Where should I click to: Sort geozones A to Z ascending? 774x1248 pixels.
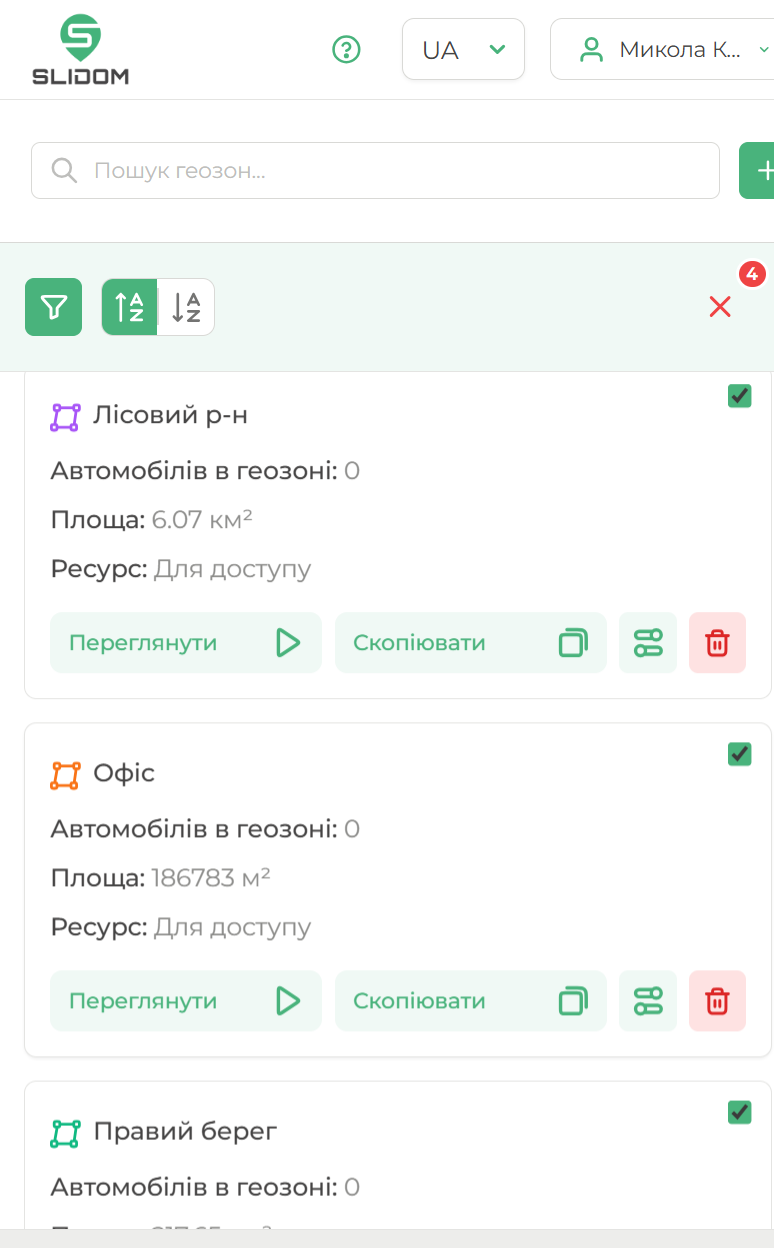[x=130, y=307]
